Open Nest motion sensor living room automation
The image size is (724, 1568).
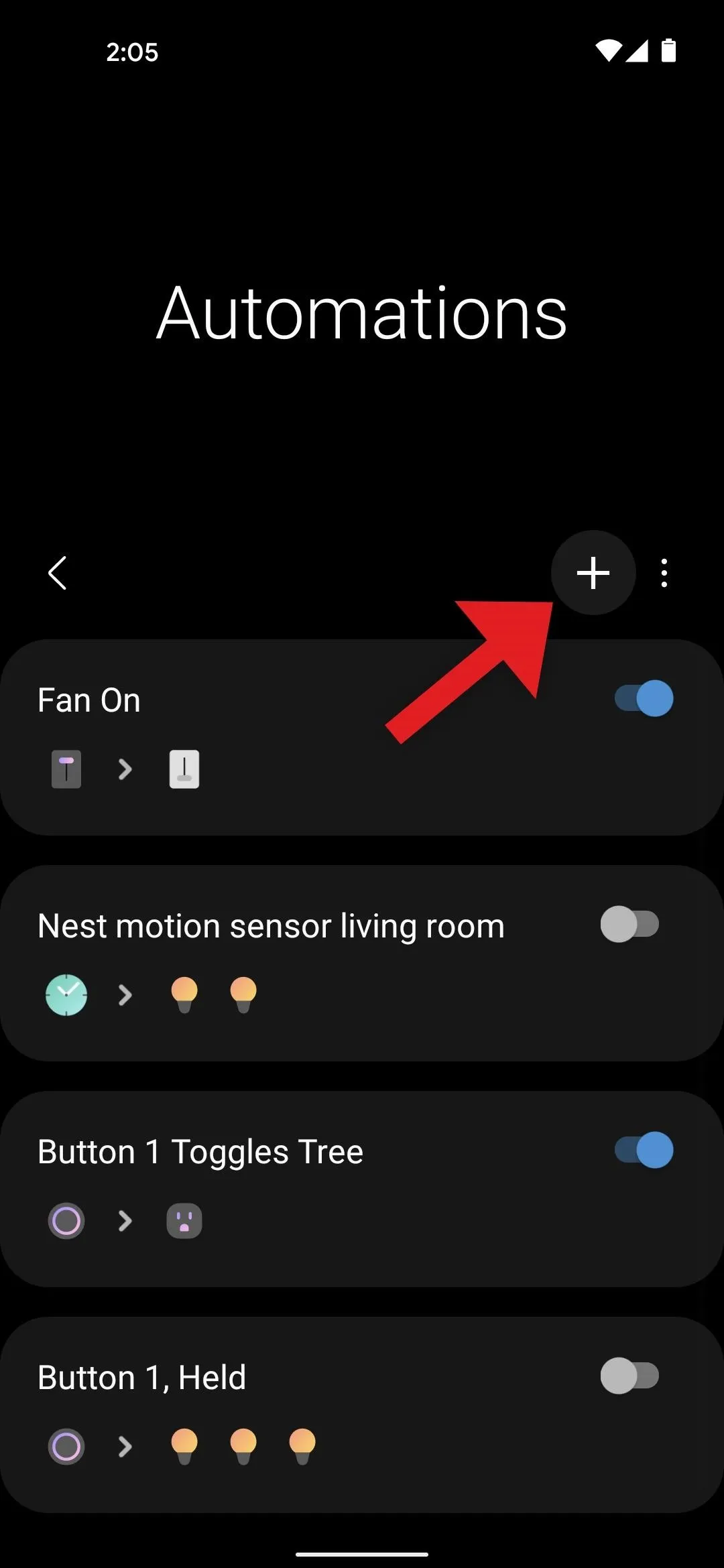click(362, 963)
